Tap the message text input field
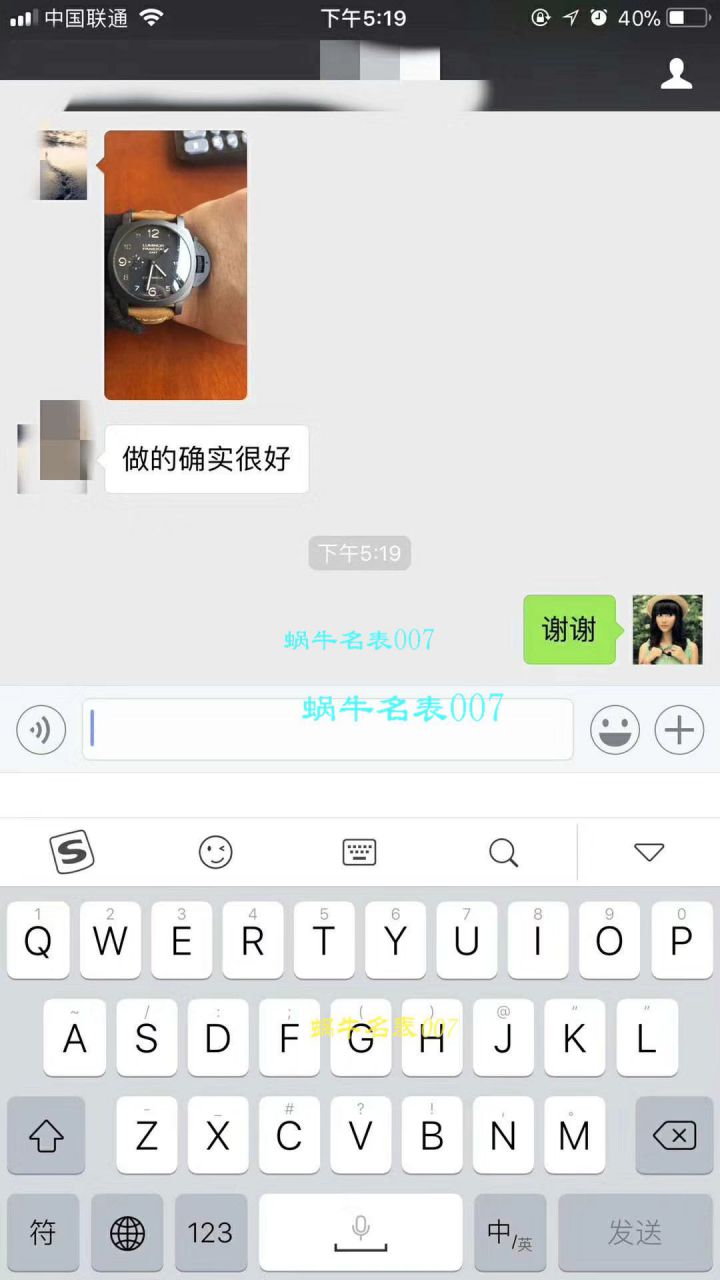 [x=328, y=730]
